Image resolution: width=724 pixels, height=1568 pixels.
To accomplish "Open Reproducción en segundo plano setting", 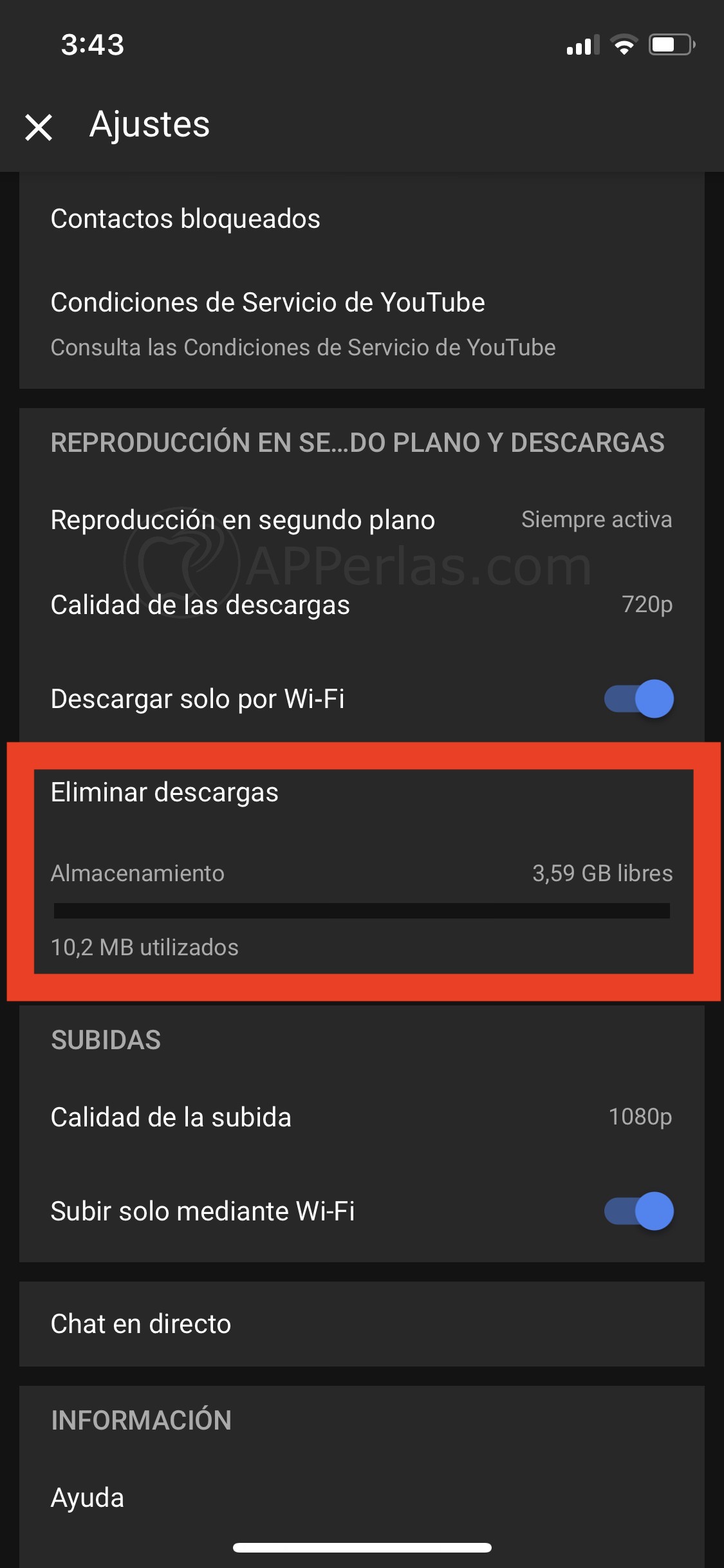I will click(362, 519).
